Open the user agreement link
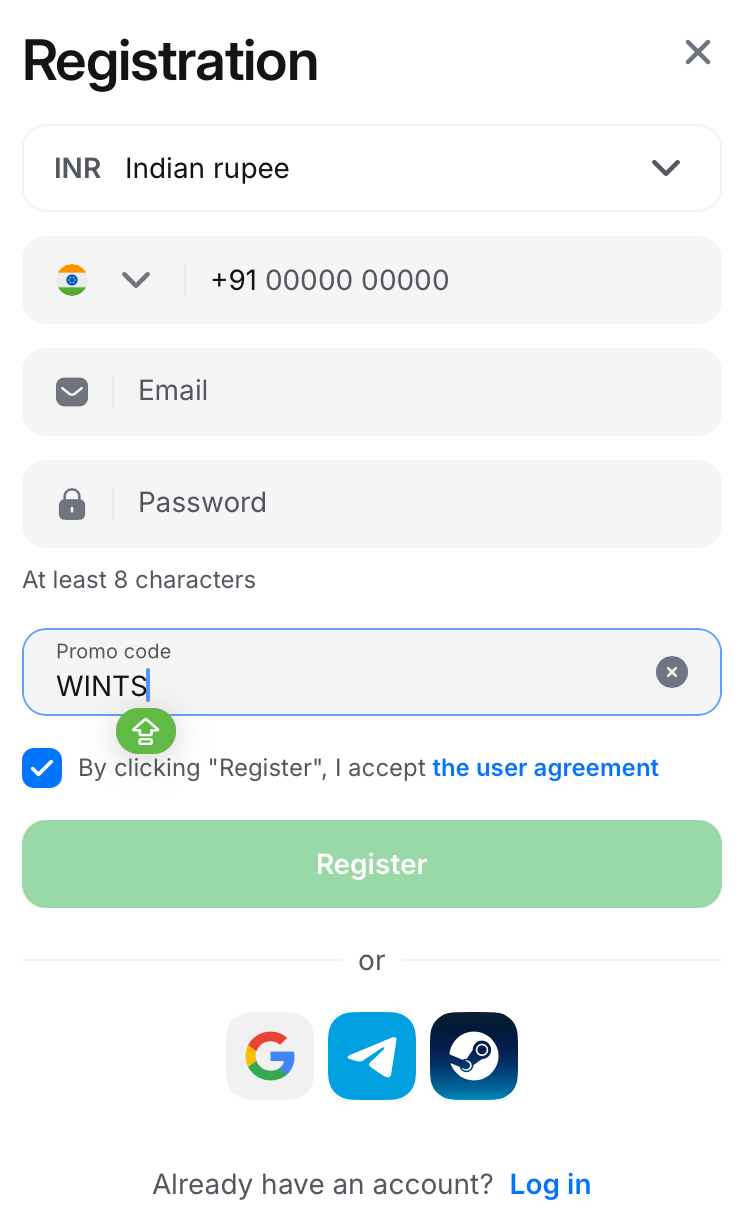The image size is (738, 1222). click(545, 768)
